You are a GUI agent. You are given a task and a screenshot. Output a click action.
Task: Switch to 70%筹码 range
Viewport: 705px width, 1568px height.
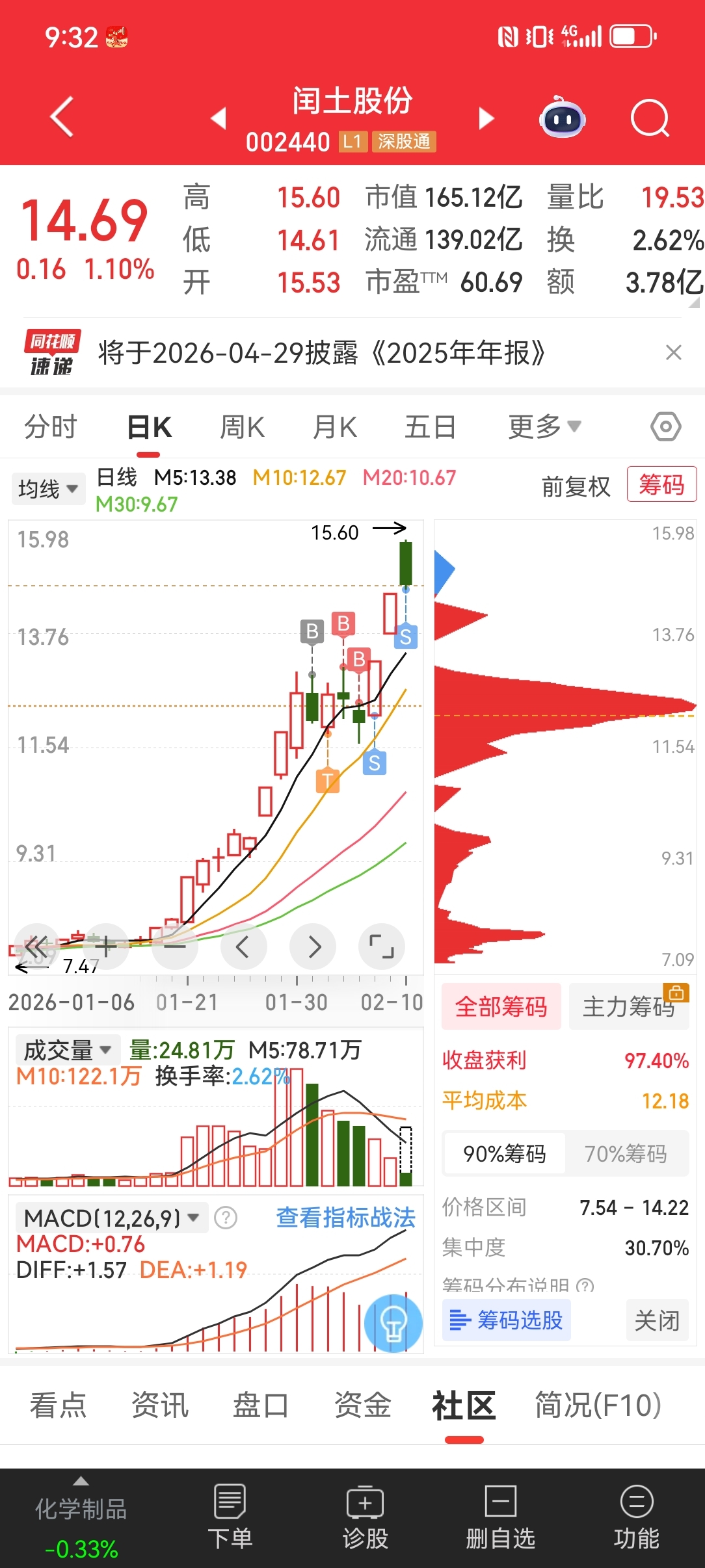(626, 1154)
